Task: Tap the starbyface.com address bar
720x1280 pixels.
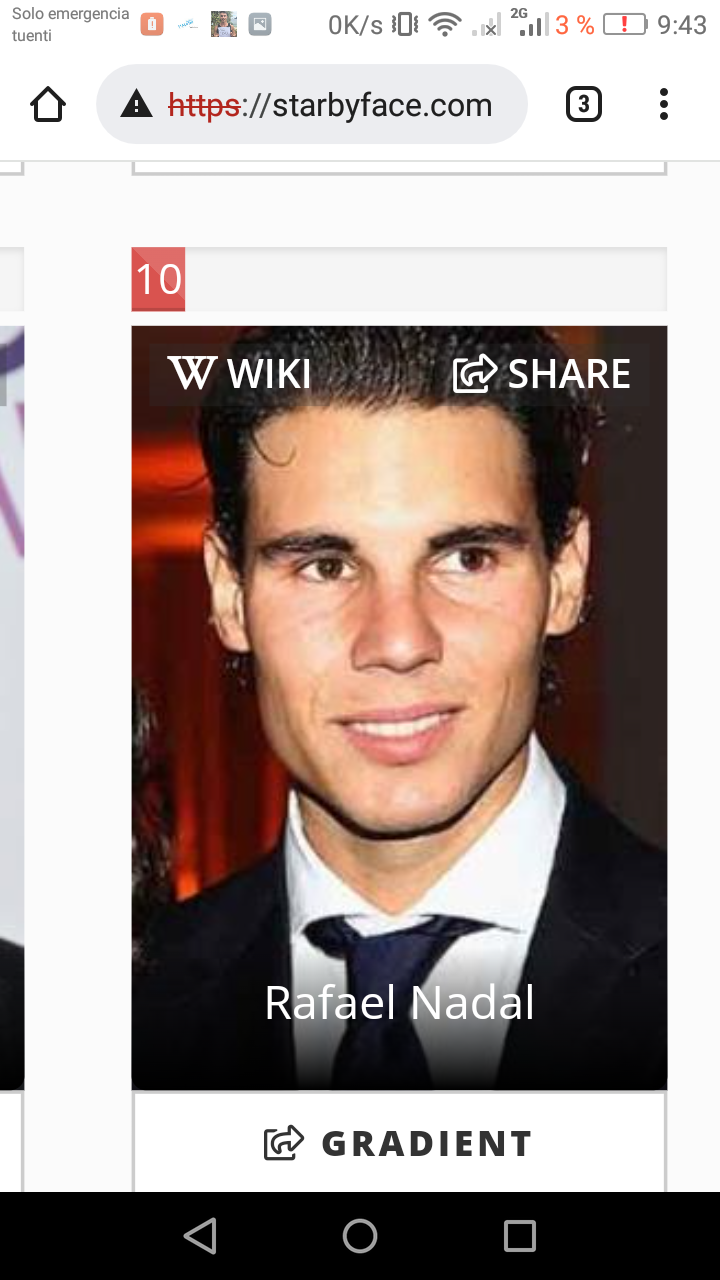Action: tap(312, 105)
